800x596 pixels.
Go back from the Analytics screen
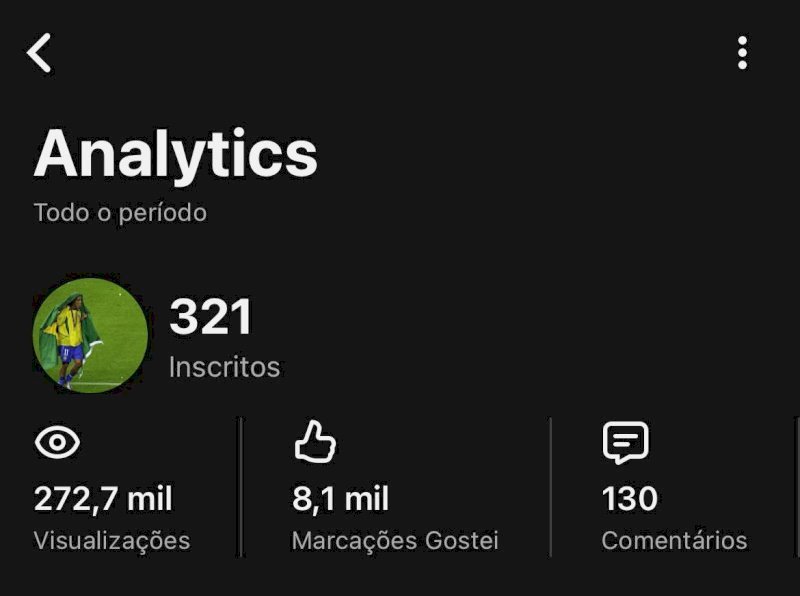(40, 52)
